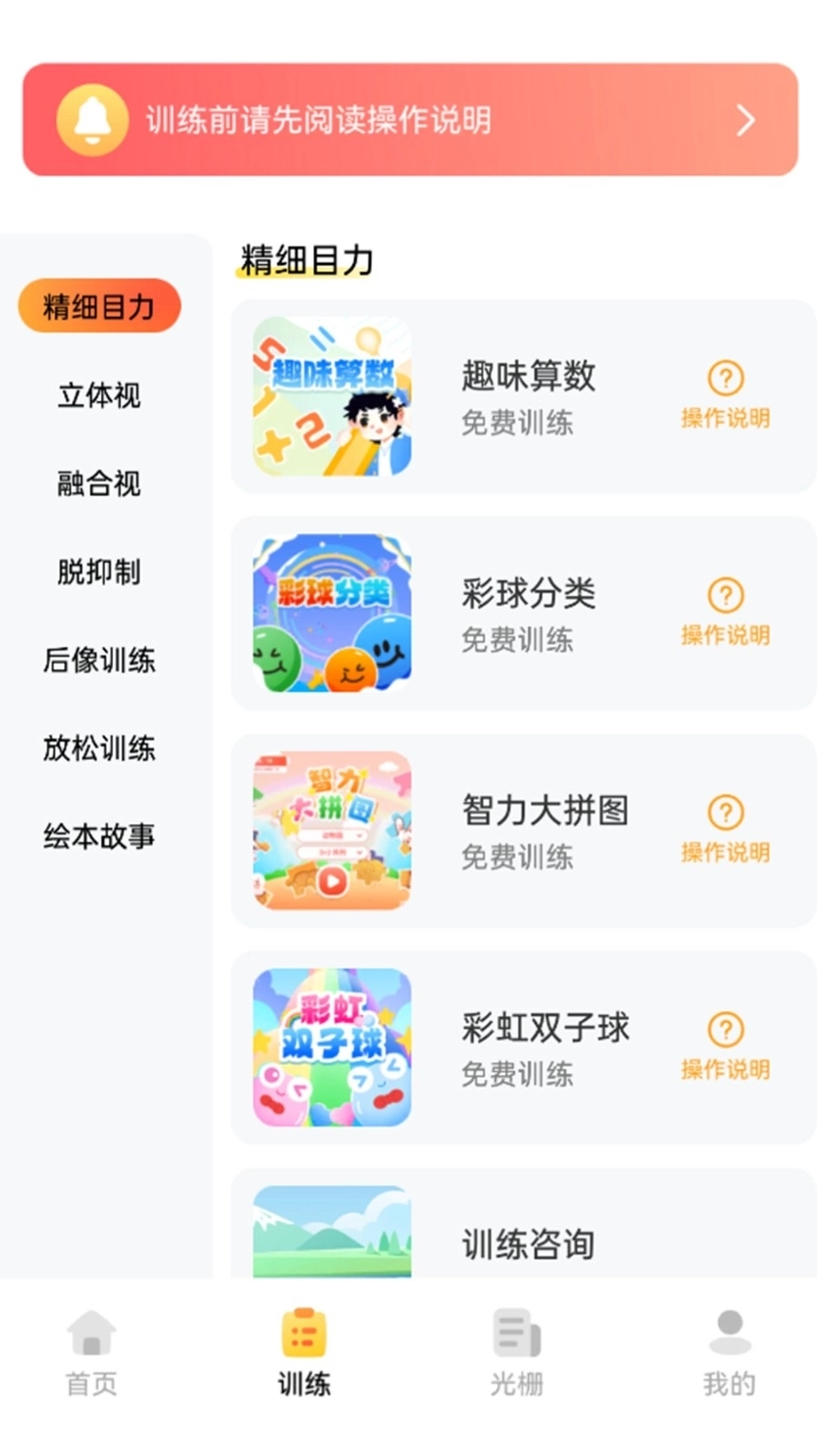This screenshot has height=1456, width=819.
Task: Activate the 脱抑制 category
Action: (x=97, y=573)
